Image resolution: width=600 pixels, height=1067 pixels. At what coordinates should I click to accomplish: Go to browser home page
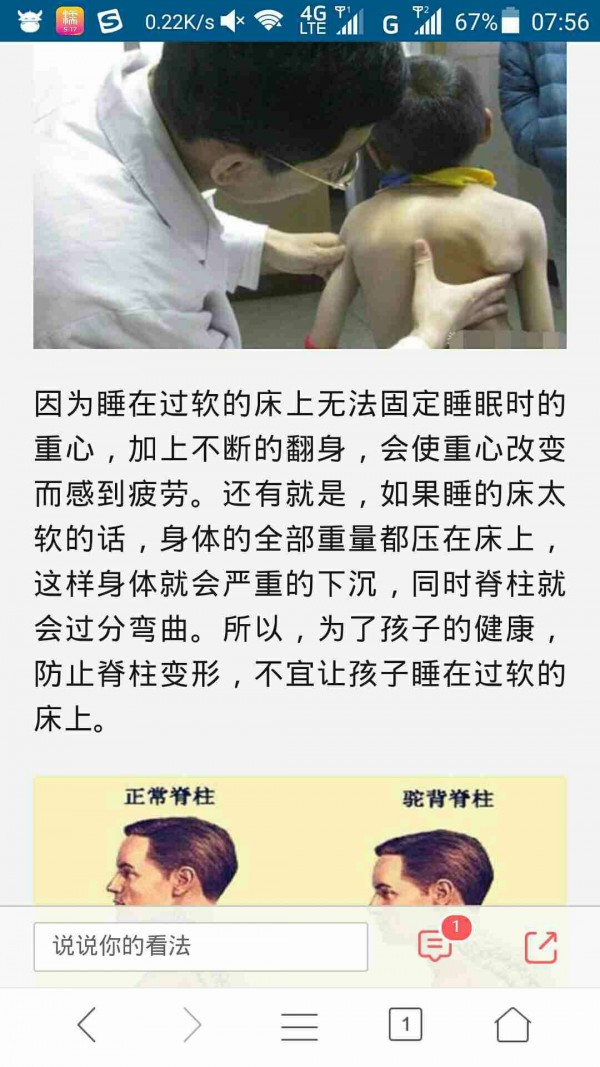tap(512, 1025)
